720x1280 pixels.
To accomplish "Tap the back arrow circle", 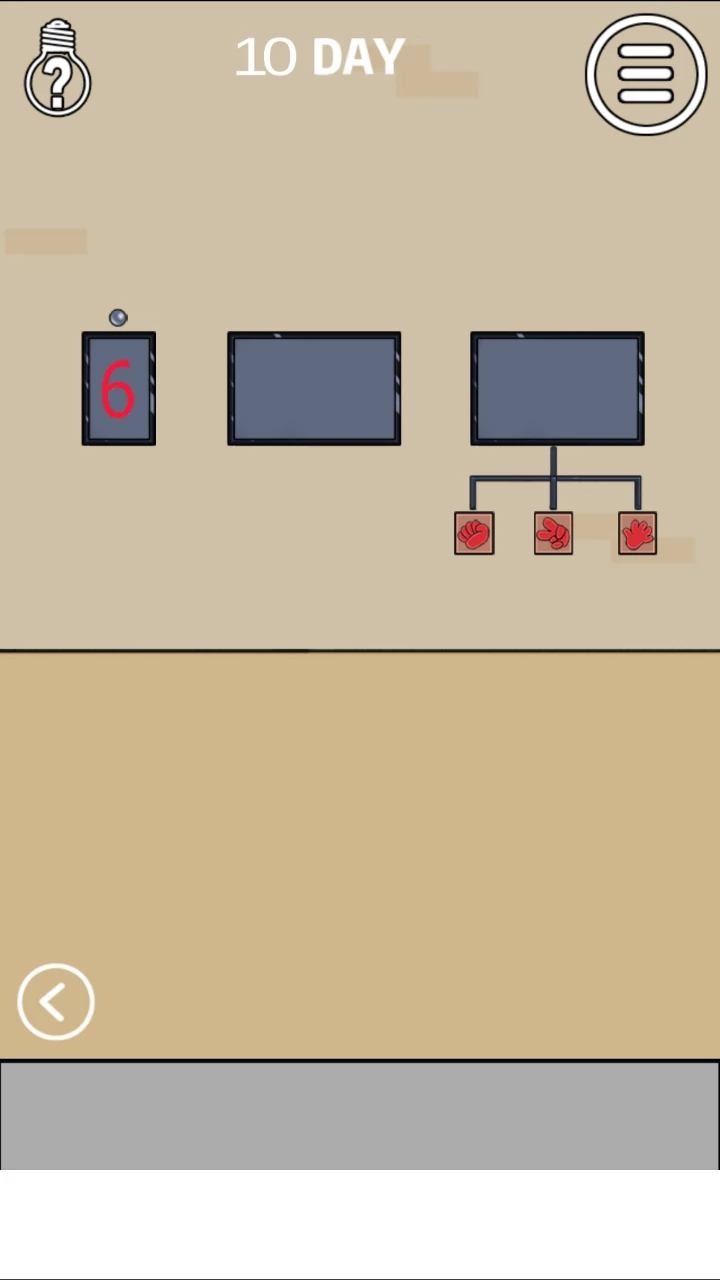I will [56, 1001].
